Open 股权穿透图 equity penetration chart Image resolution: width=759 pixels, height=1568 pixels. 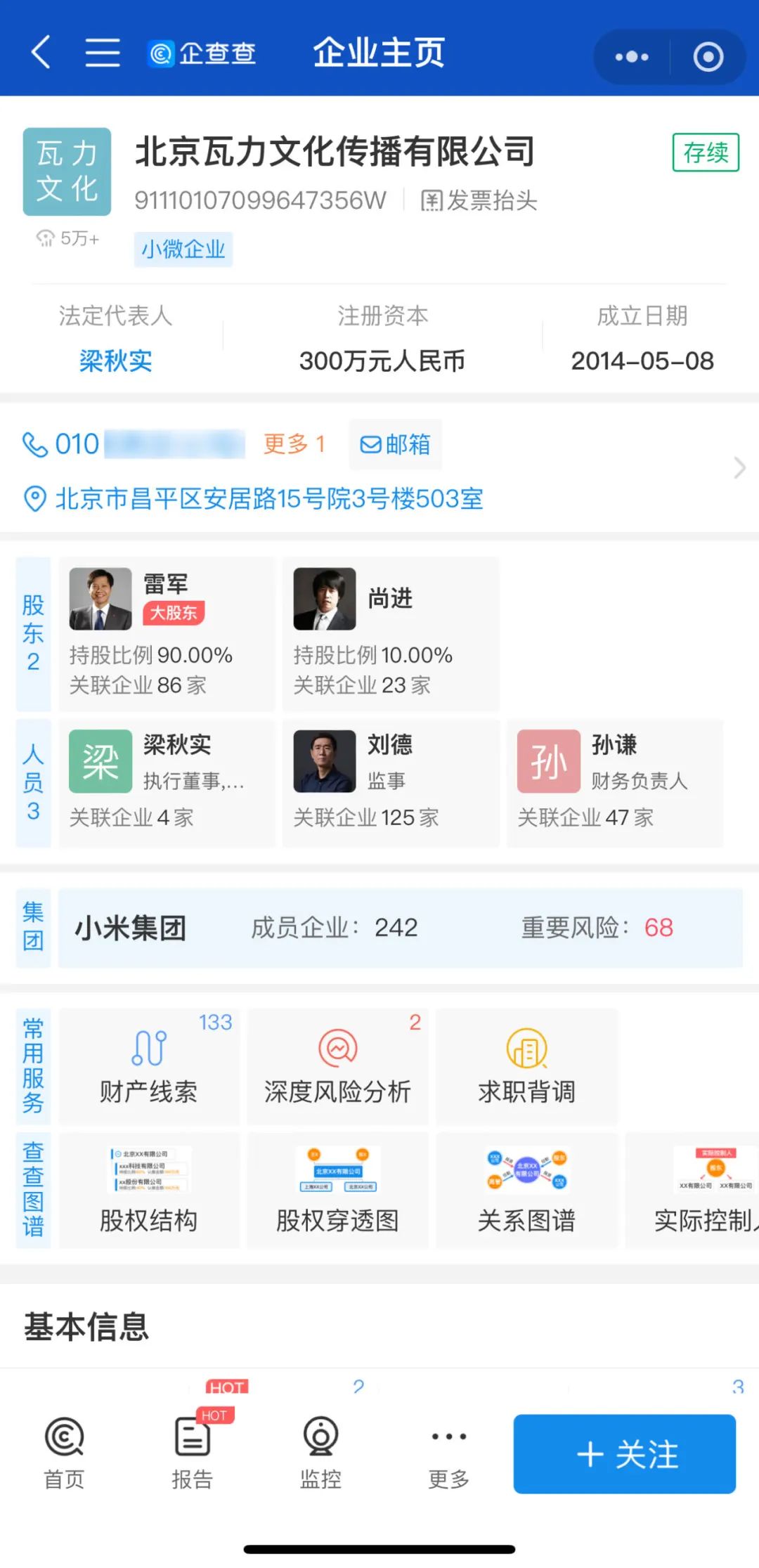[337, 1191]
